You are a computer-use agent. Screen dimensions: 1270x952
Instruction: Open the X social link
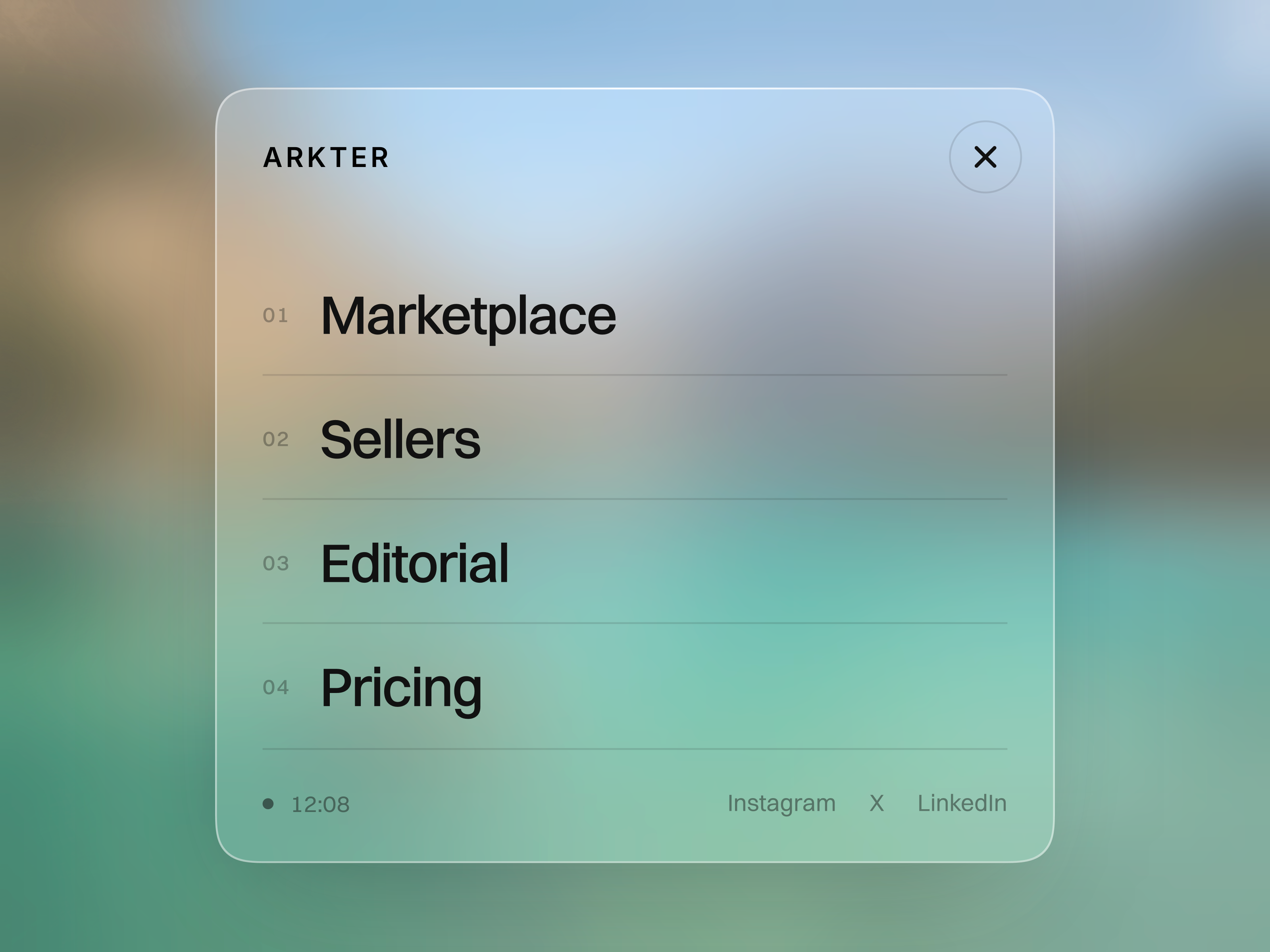coord(877,803)
